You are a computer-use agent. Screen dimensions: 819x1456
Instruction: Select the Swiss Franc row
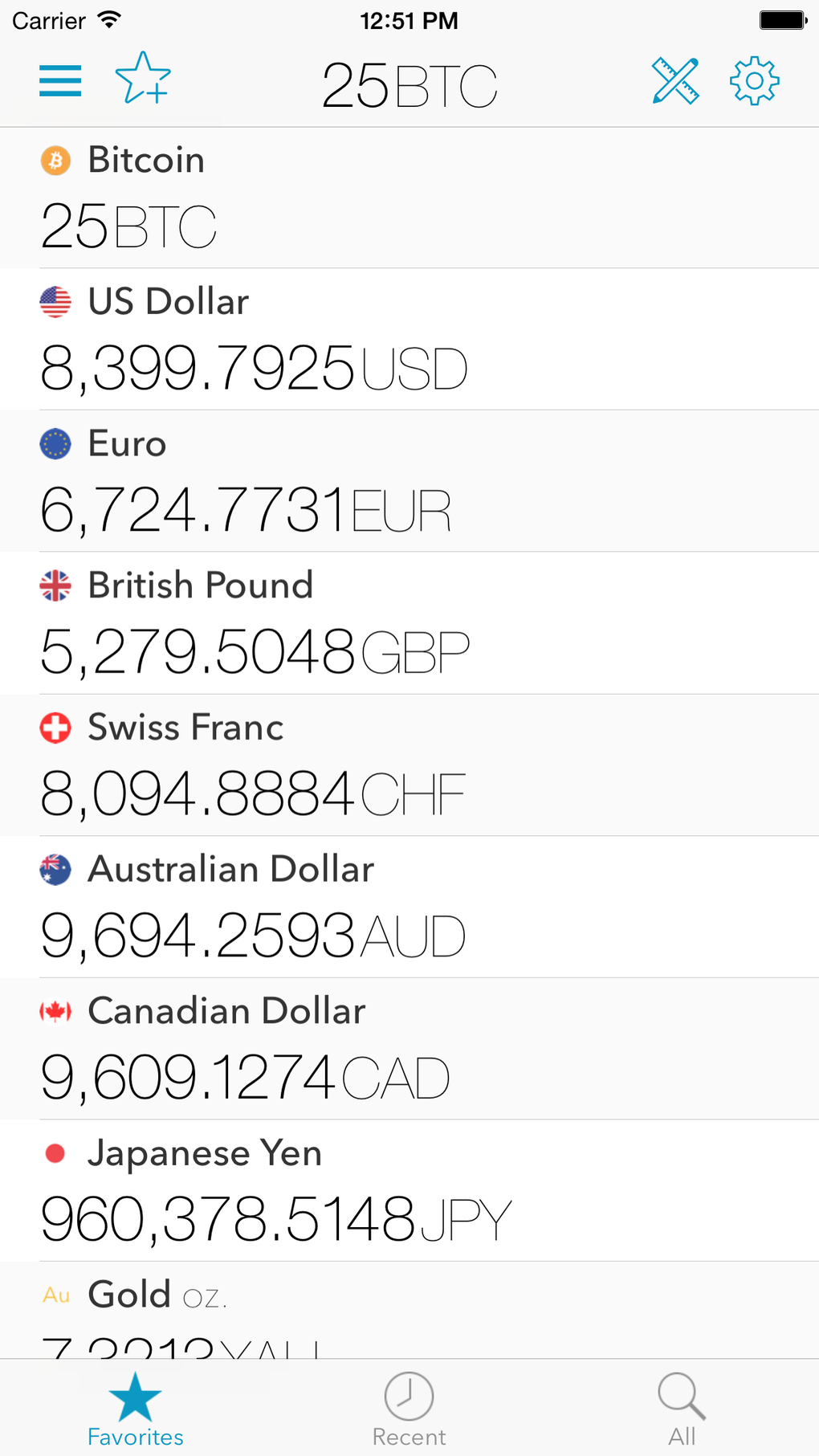pyautogui.click(x=409, y=765)
